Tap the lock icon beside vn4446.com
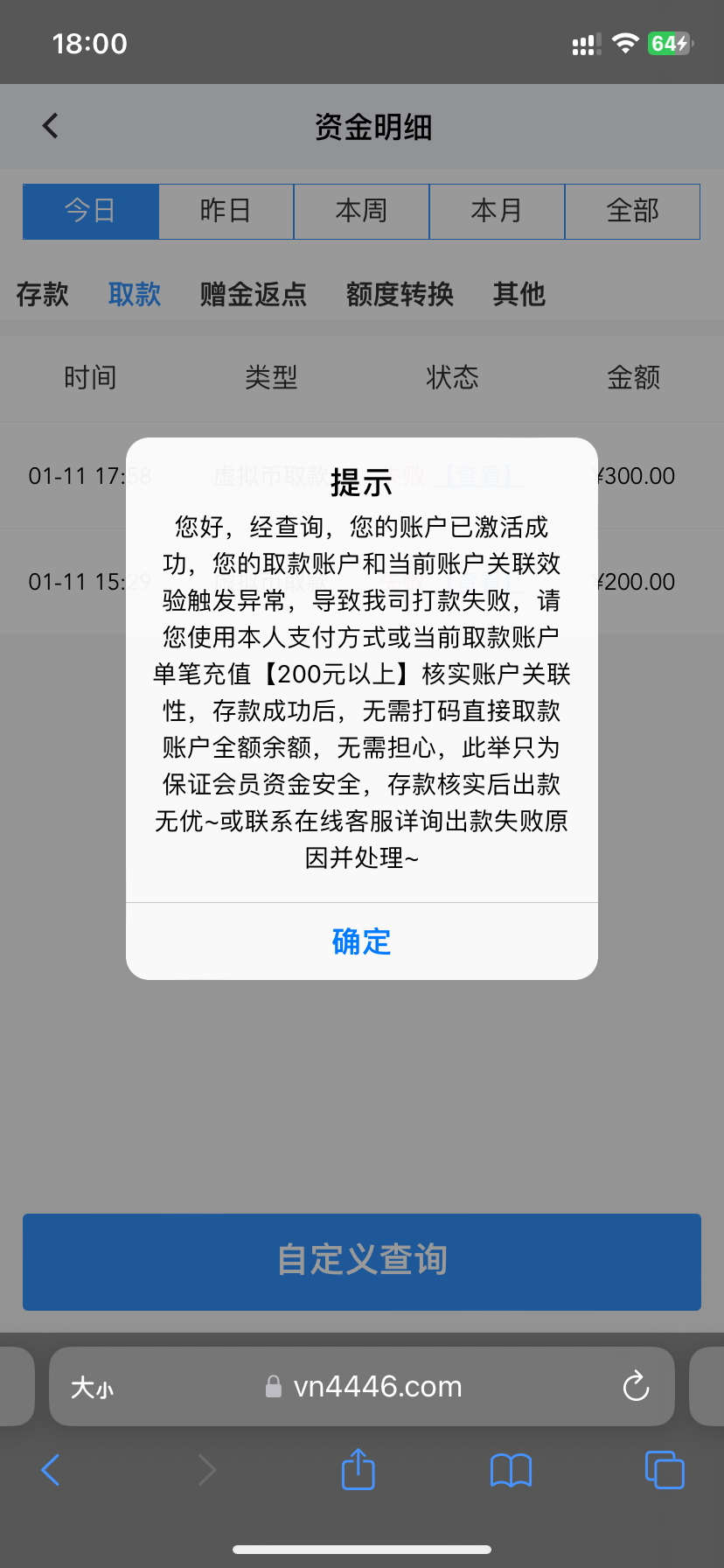This screenshot has width=724, height=1568. pyautogui.click(x=272, y=1386)
